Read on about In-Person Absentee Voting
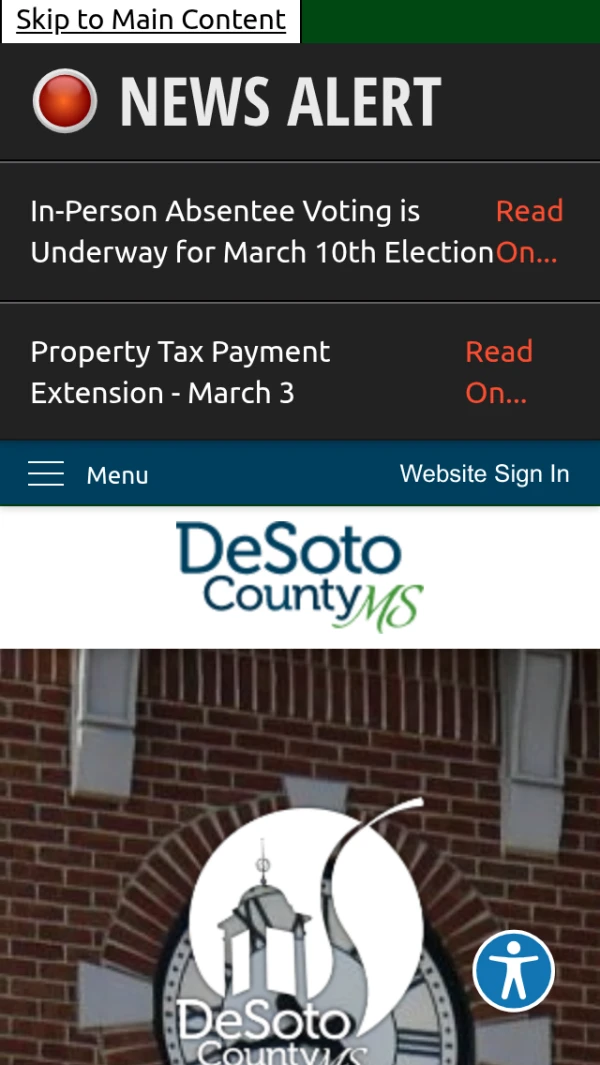The height and width of the screenshot is (1065, 600). [x=529, y=231]
